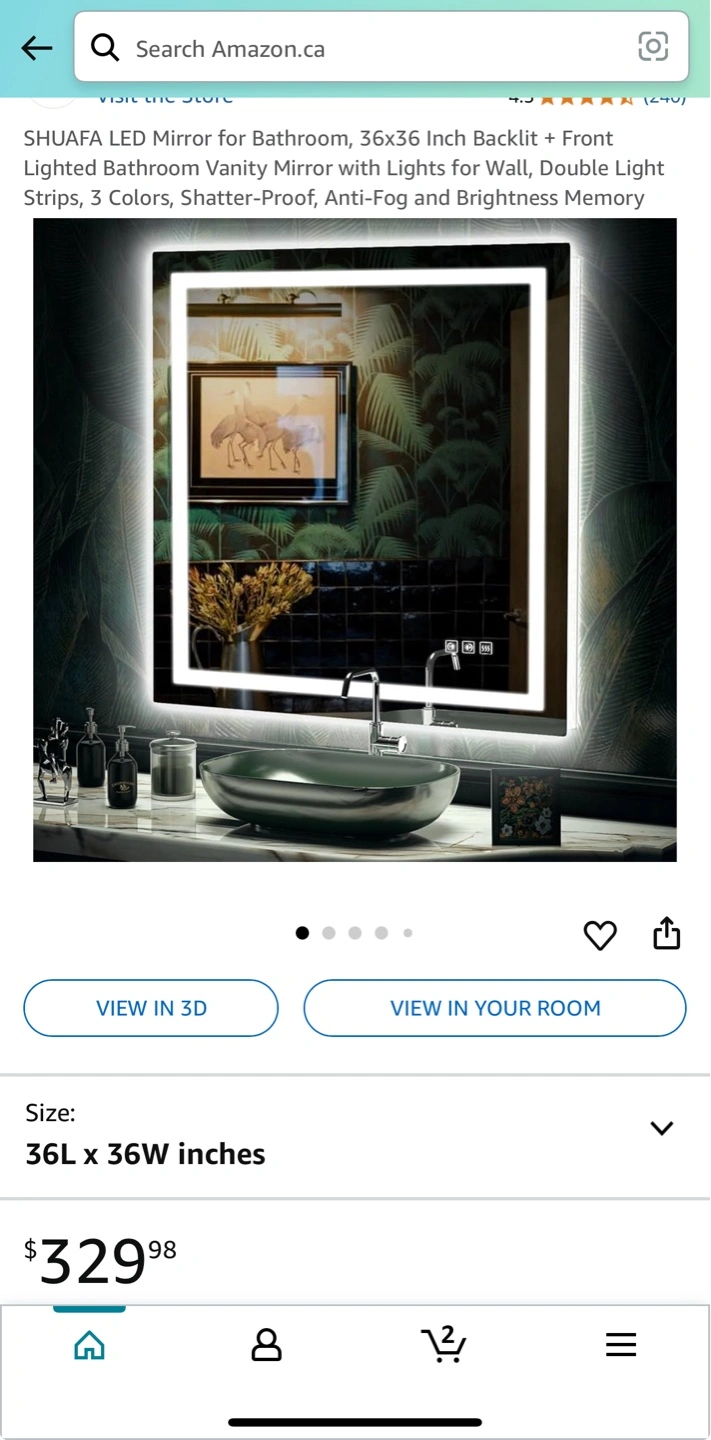Viewport: 711px width, 1440px height.
Task: Add the mirror to wish list heart
Action: 600,935
